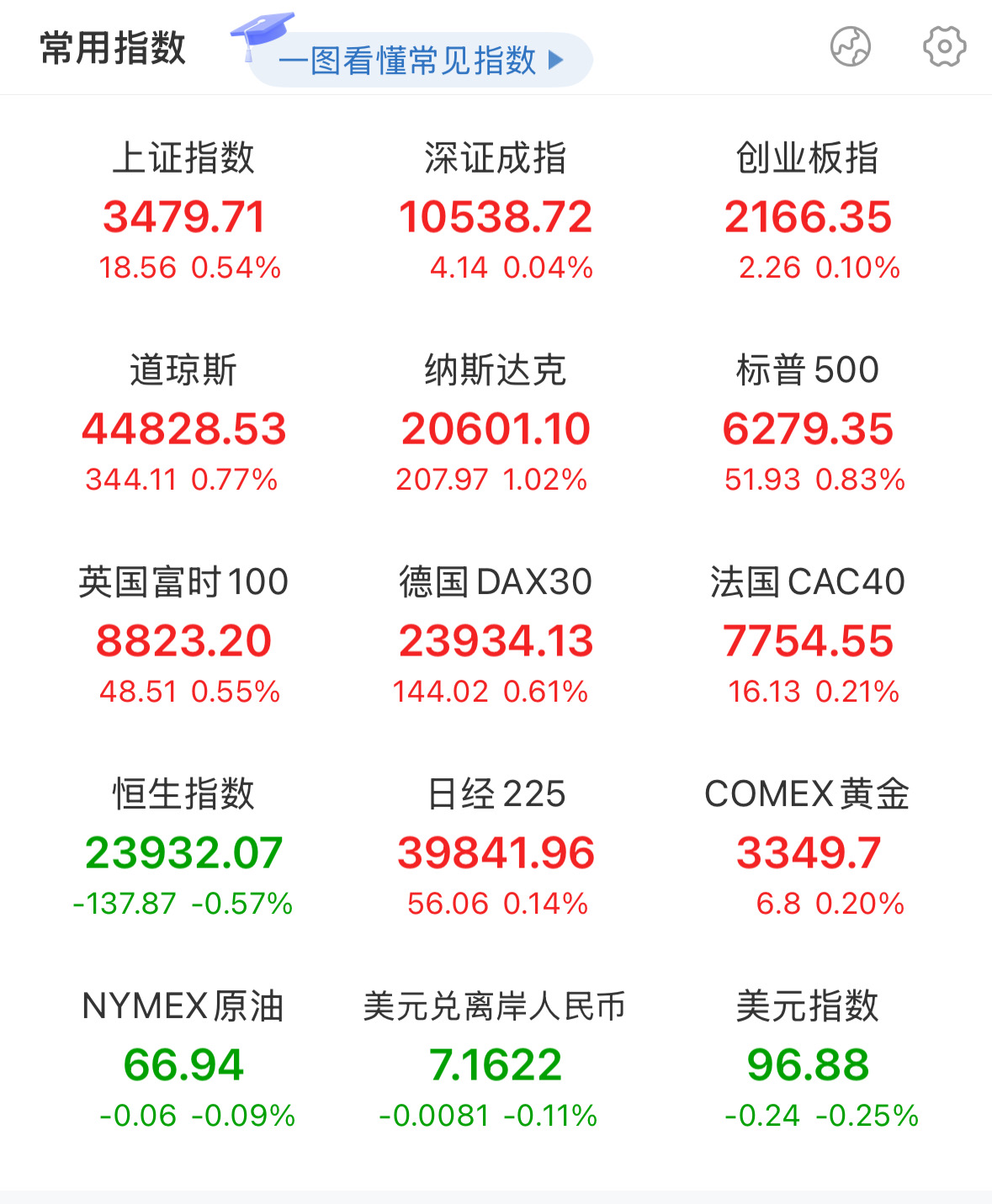The image size is (992, 1204).
Task: View 美元兑离岸人民币 exchange rate
Action: point(496,1064)
